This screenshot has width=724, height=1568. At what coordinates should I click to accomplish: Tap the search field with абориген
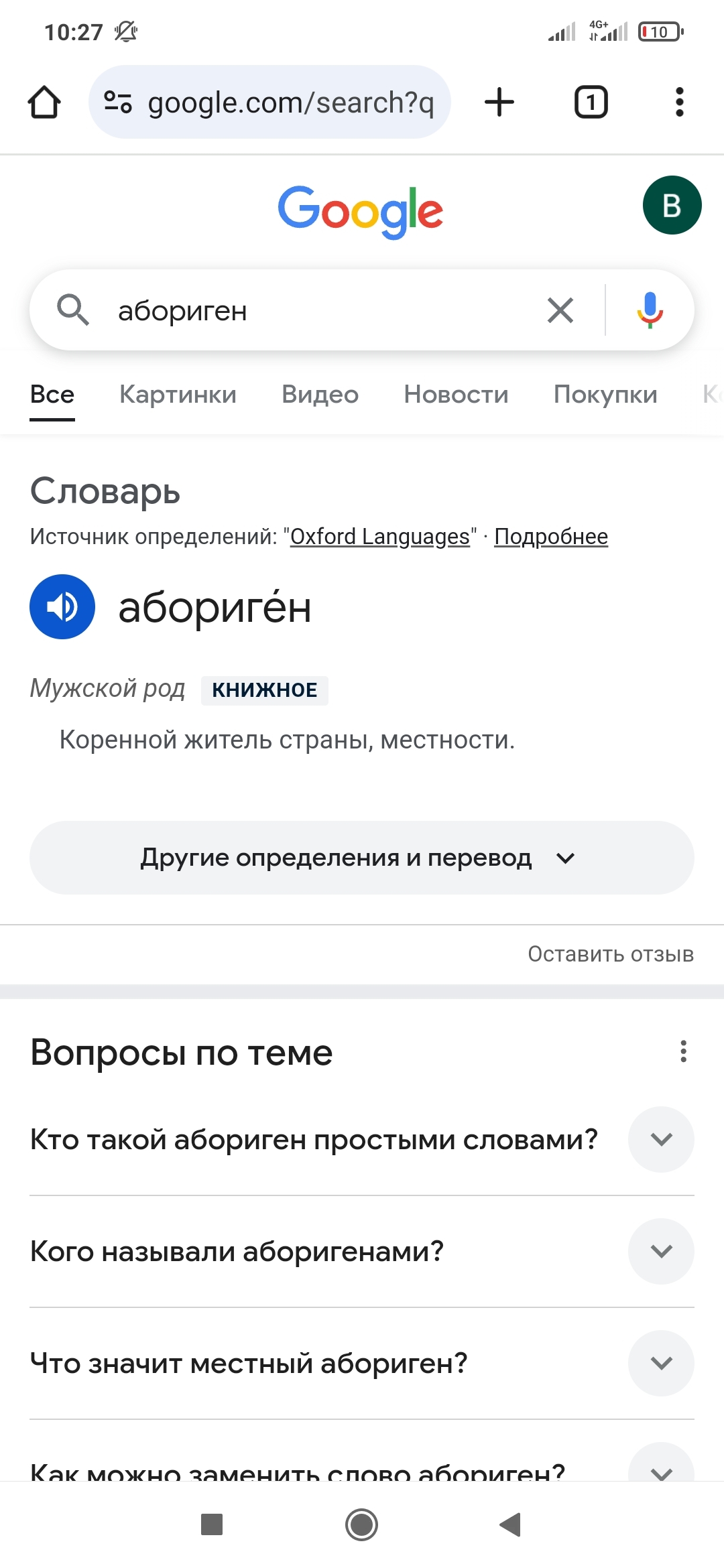pos(322,311)
